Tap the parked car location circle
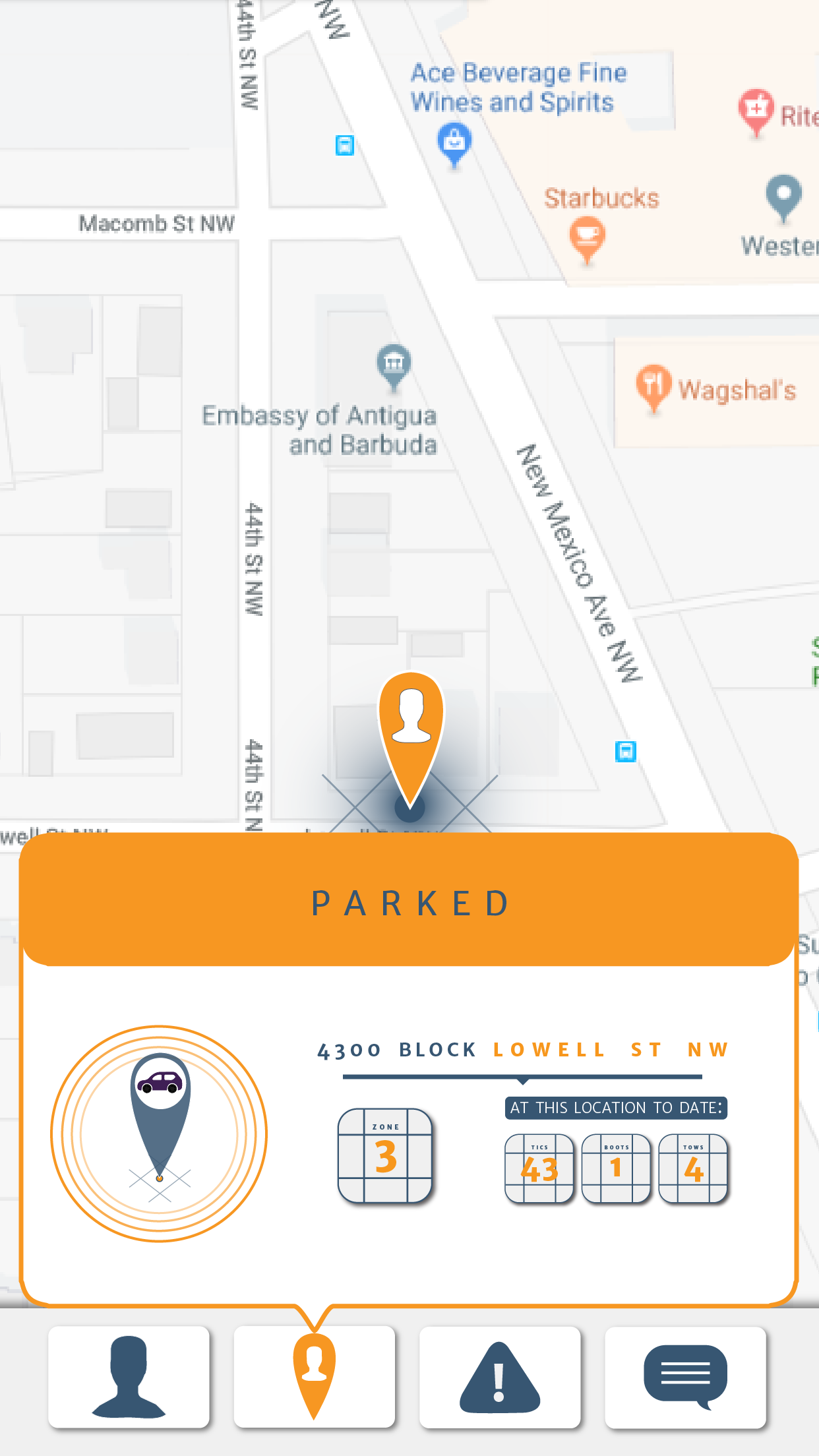This screenshot has width=819, height=1456. point(159,1133)
